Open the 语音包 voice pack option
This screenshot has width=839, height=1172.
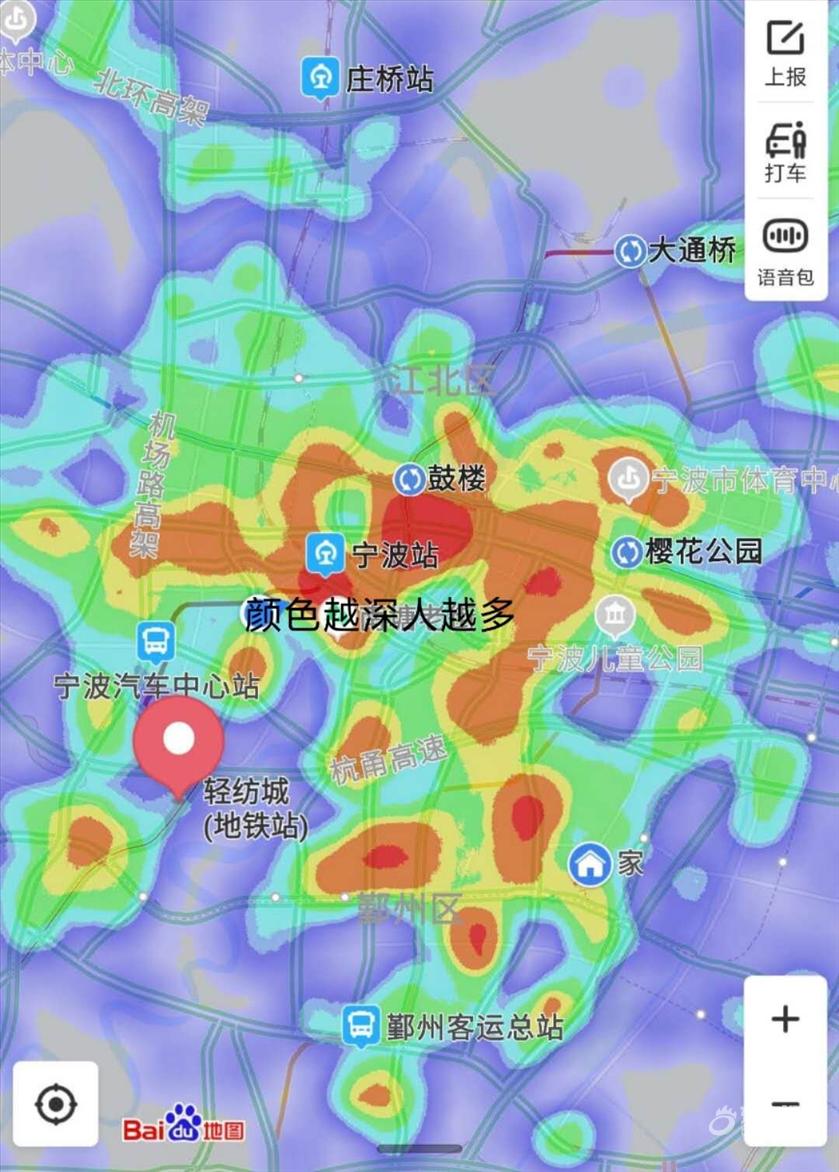pos(785,250)
